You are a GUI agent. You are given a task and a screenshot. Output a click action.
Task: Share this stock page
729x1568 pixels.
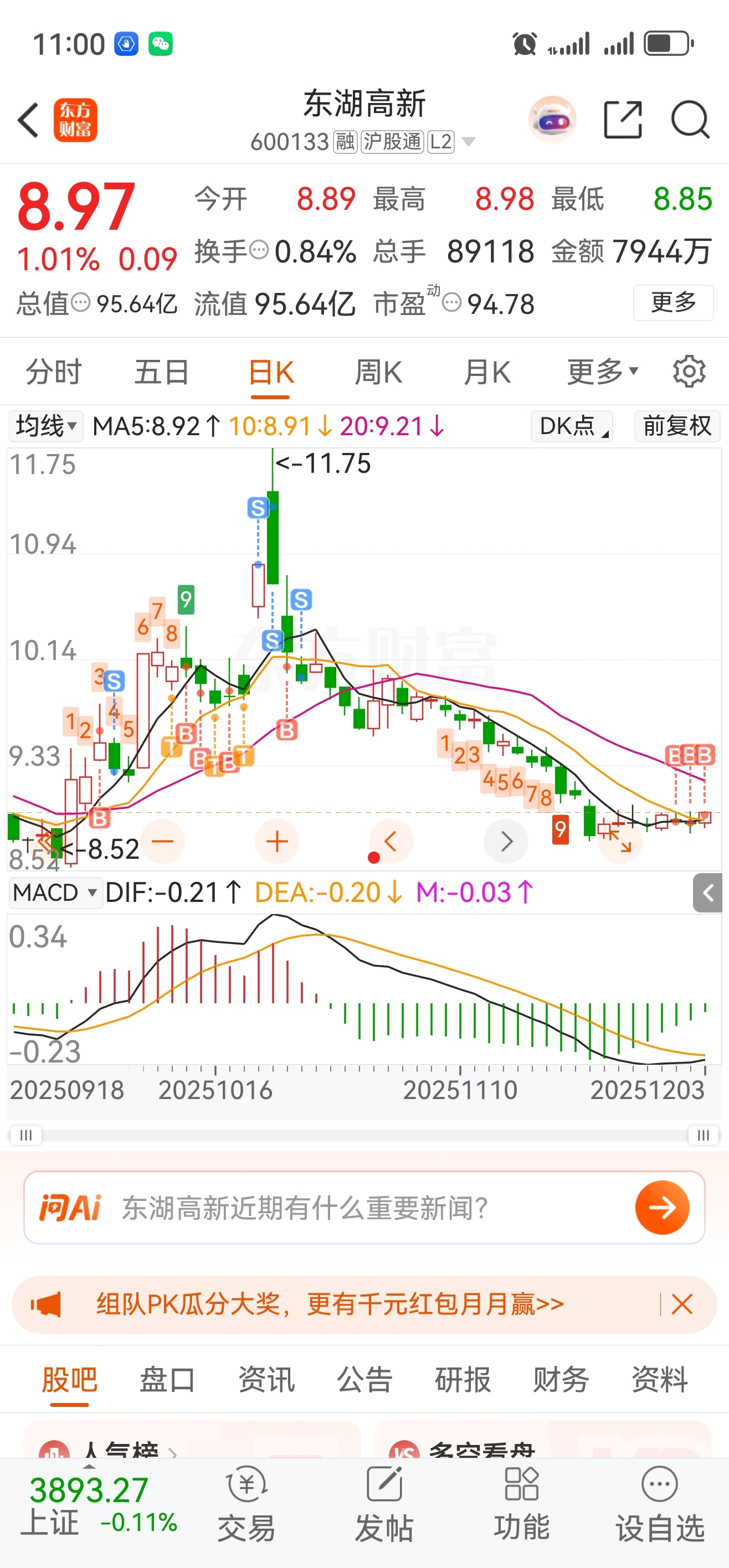623,119
